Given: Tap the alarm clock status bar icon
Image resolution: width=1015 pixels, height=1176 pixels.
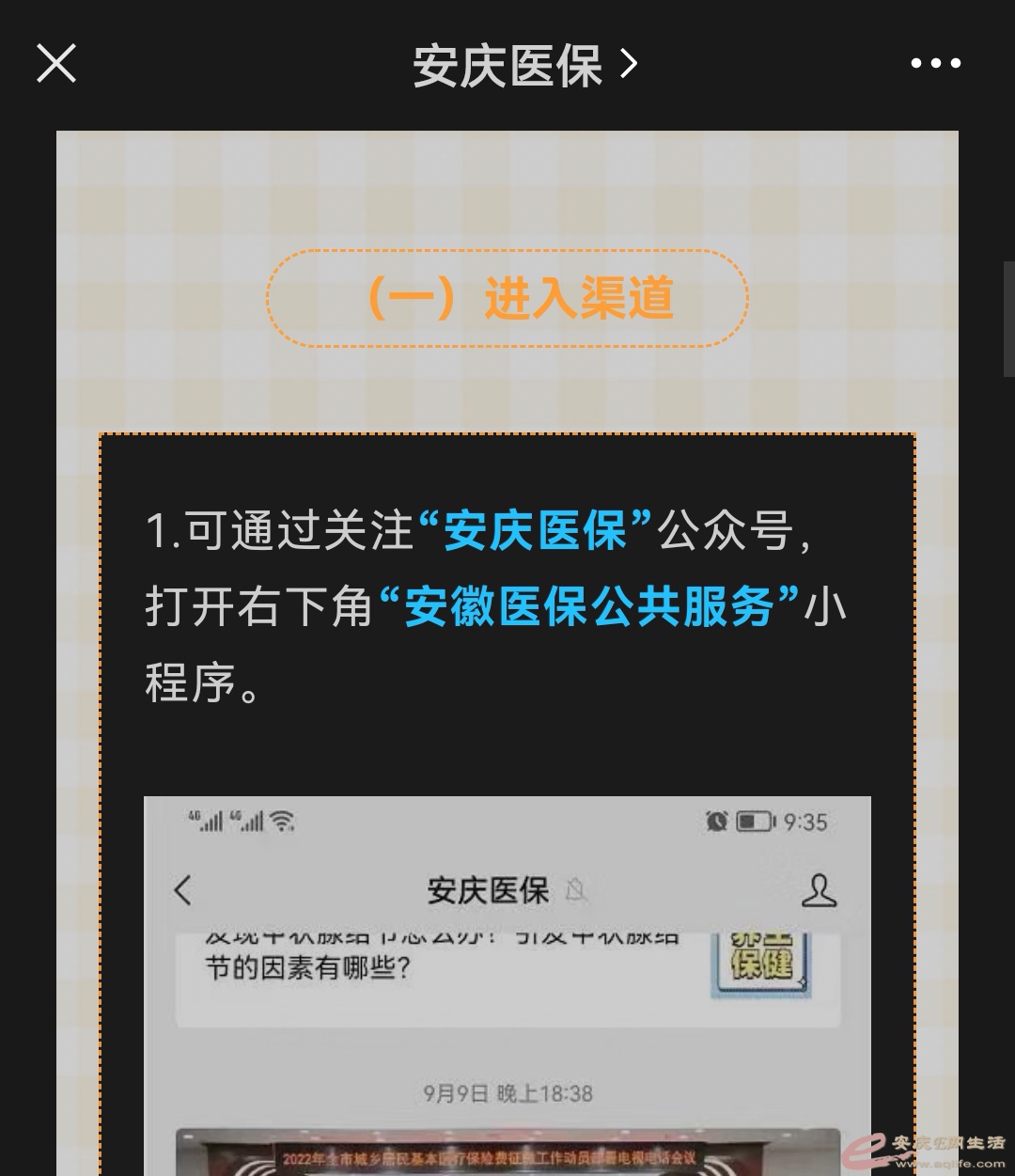Looking at the screenshot, I should (715, 820).
